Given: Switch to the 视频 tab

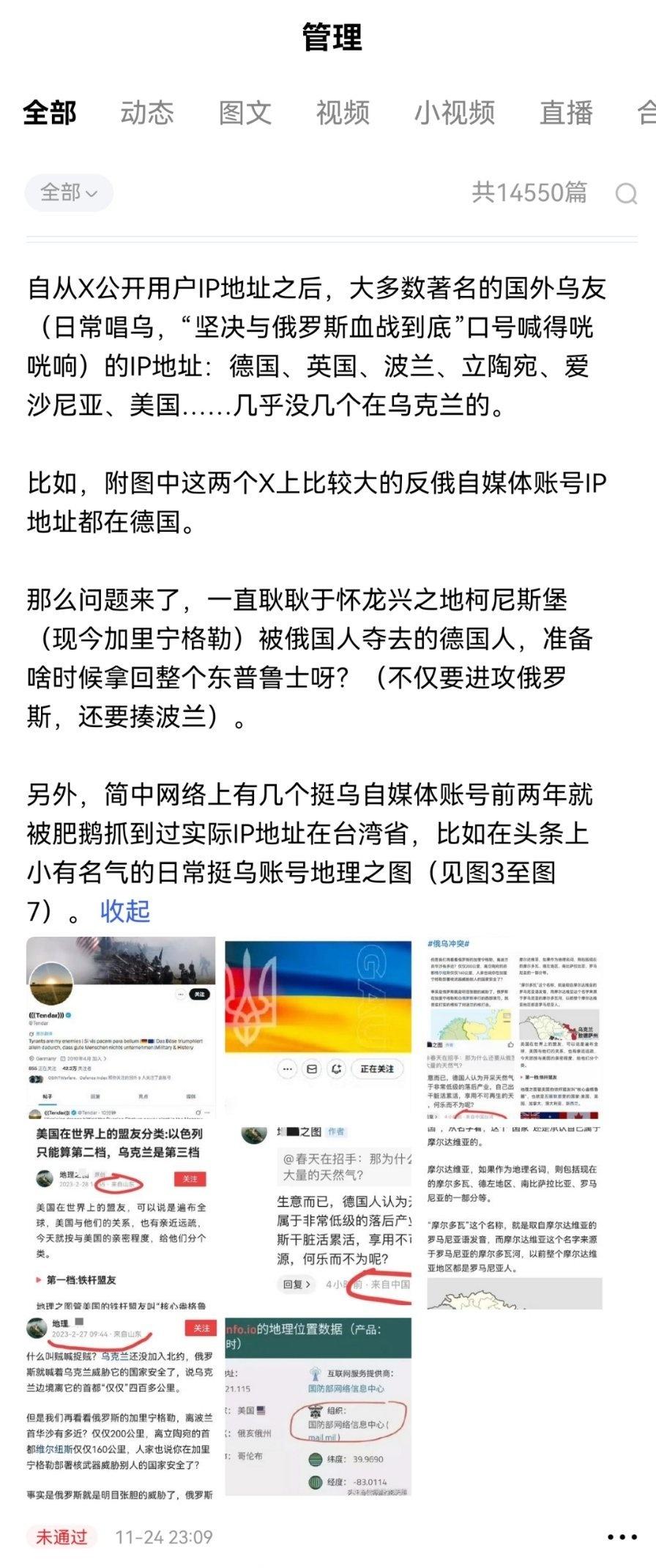Looking at the screenshot, I should (x=341, y=114).
